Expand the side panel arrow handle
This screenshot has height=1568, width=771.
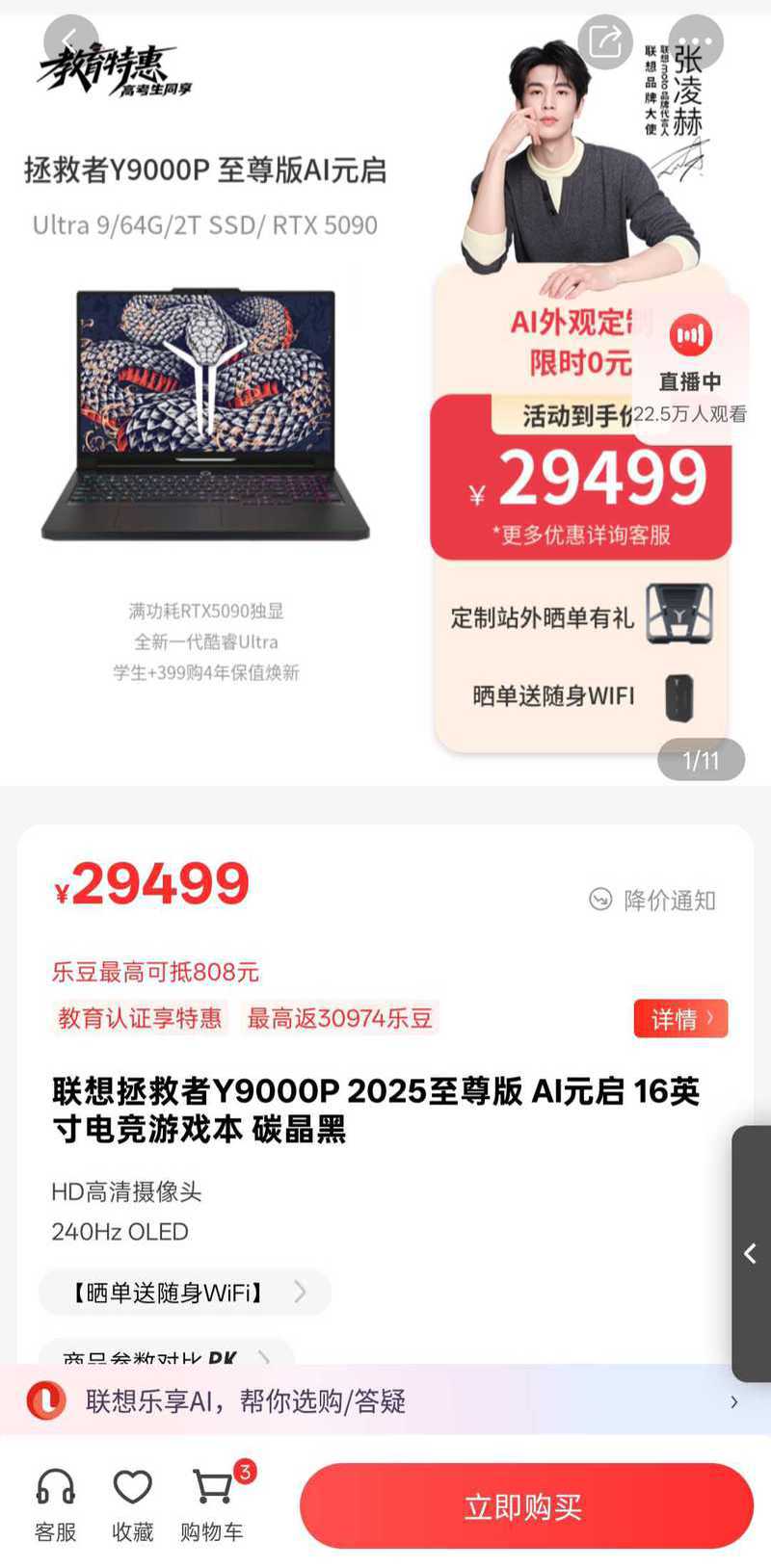point(751,1253)
